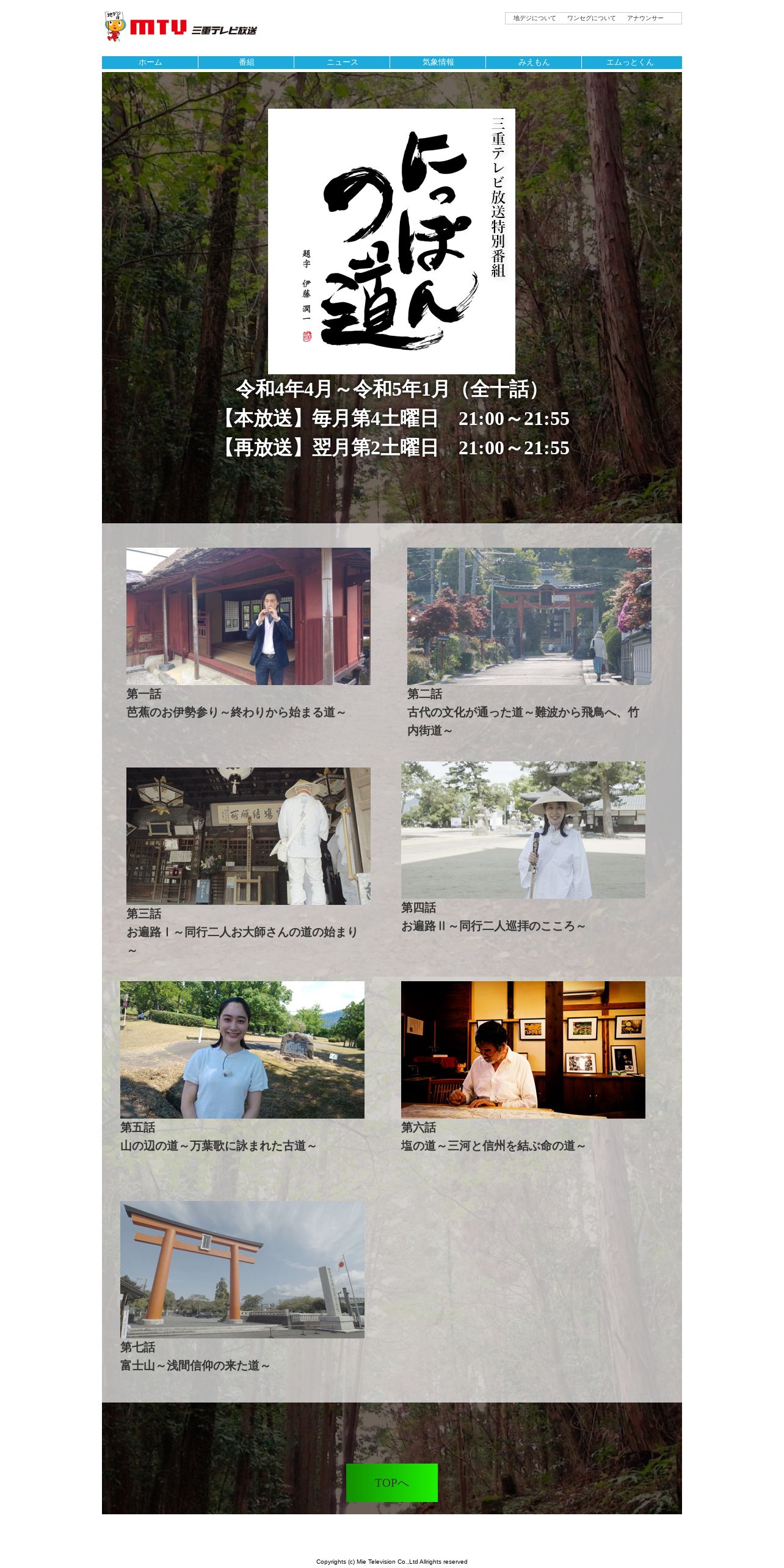Open the みえもん tab
The width and height of the screenshot is (784, 1568).
pos(534,62)
